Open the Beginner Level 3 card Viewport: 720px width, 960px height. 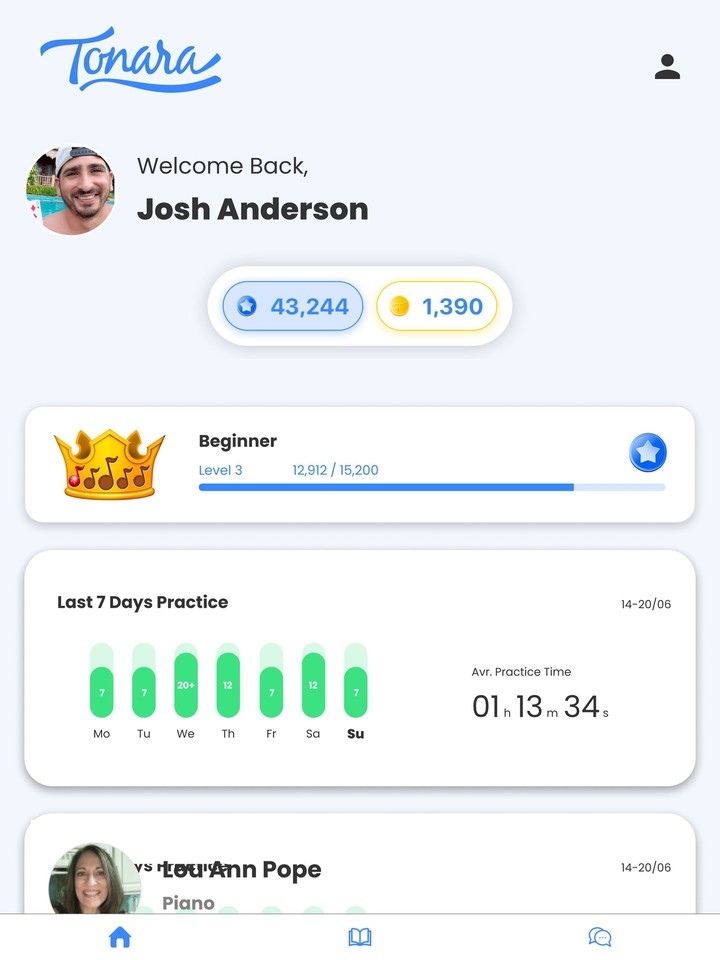[x=360, y=464]
